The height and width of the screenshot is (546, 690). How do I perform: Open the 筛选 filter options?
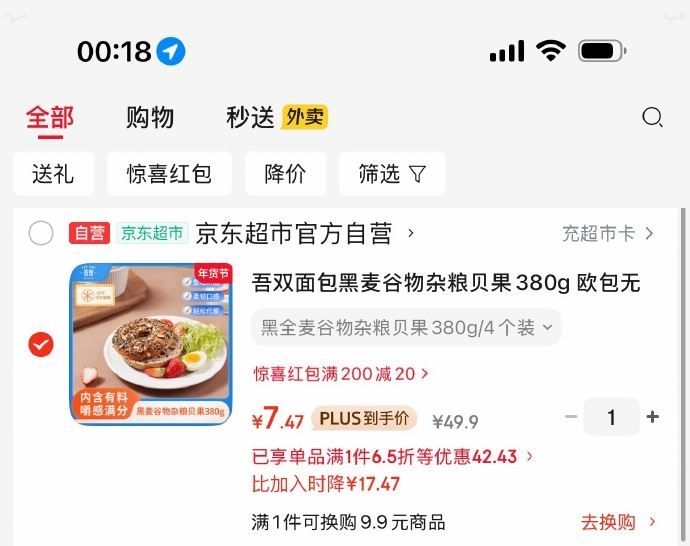(392, 174)
